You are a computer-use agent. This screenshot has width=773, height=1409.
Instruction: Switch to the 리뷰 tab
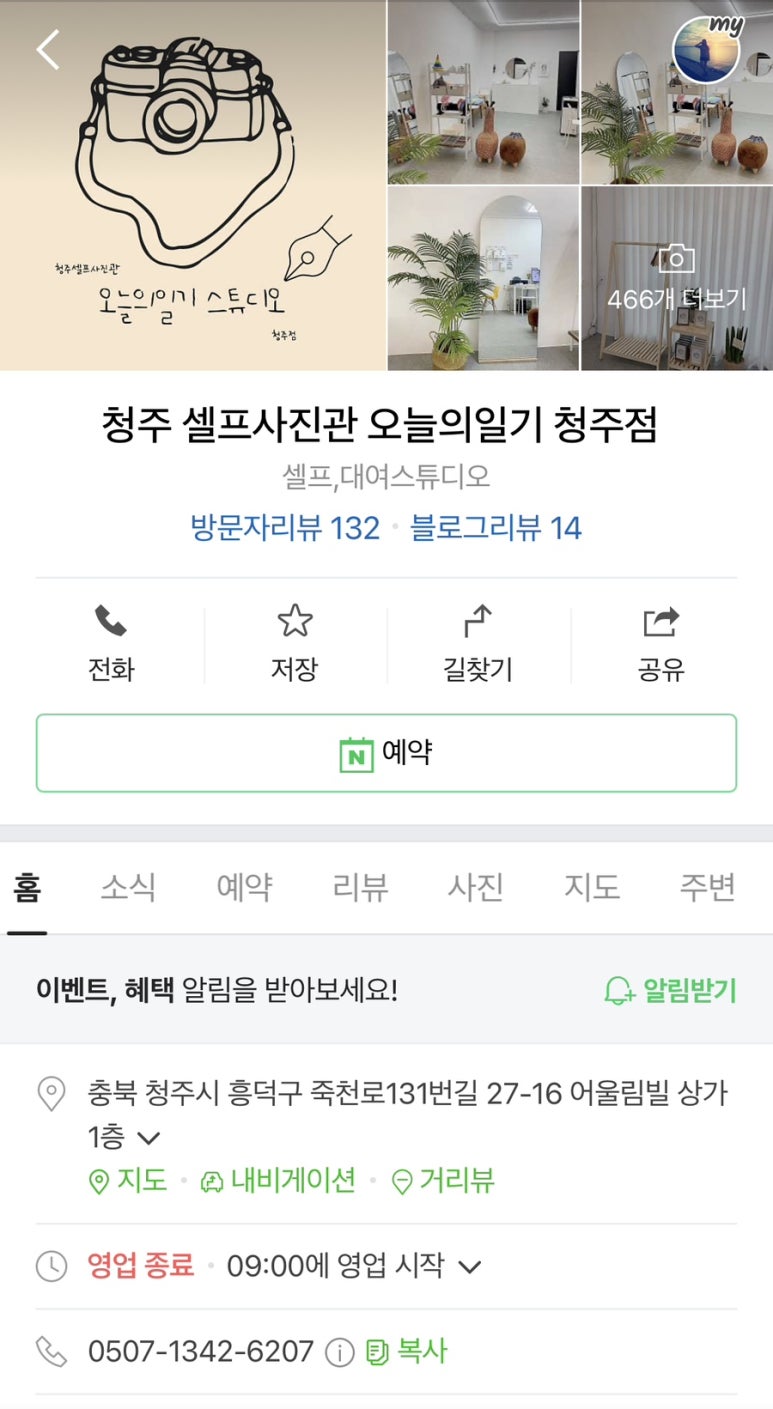point(360,887)
